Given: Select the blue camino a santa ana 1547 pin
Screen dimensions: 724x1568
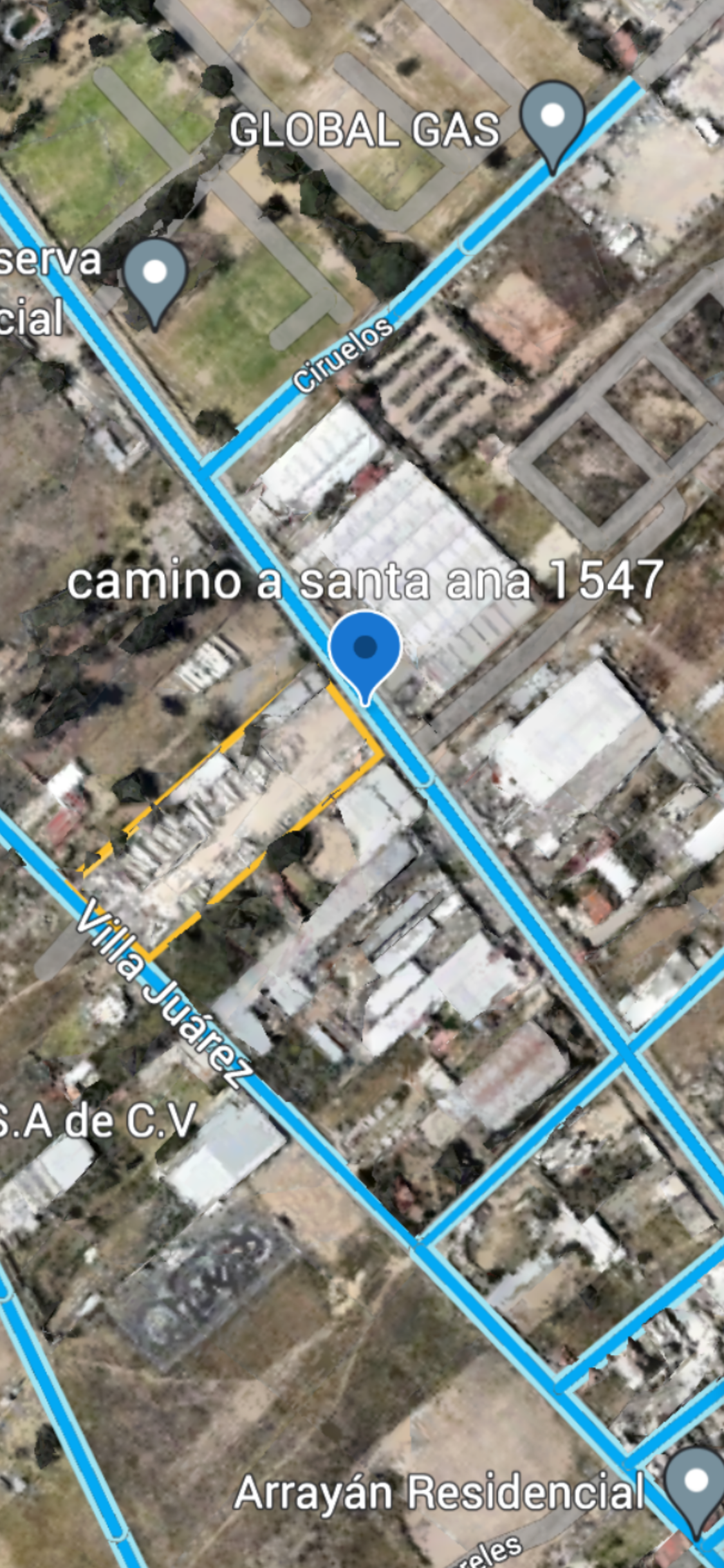Looking at the screenshot, I should [x=365, y=650].
